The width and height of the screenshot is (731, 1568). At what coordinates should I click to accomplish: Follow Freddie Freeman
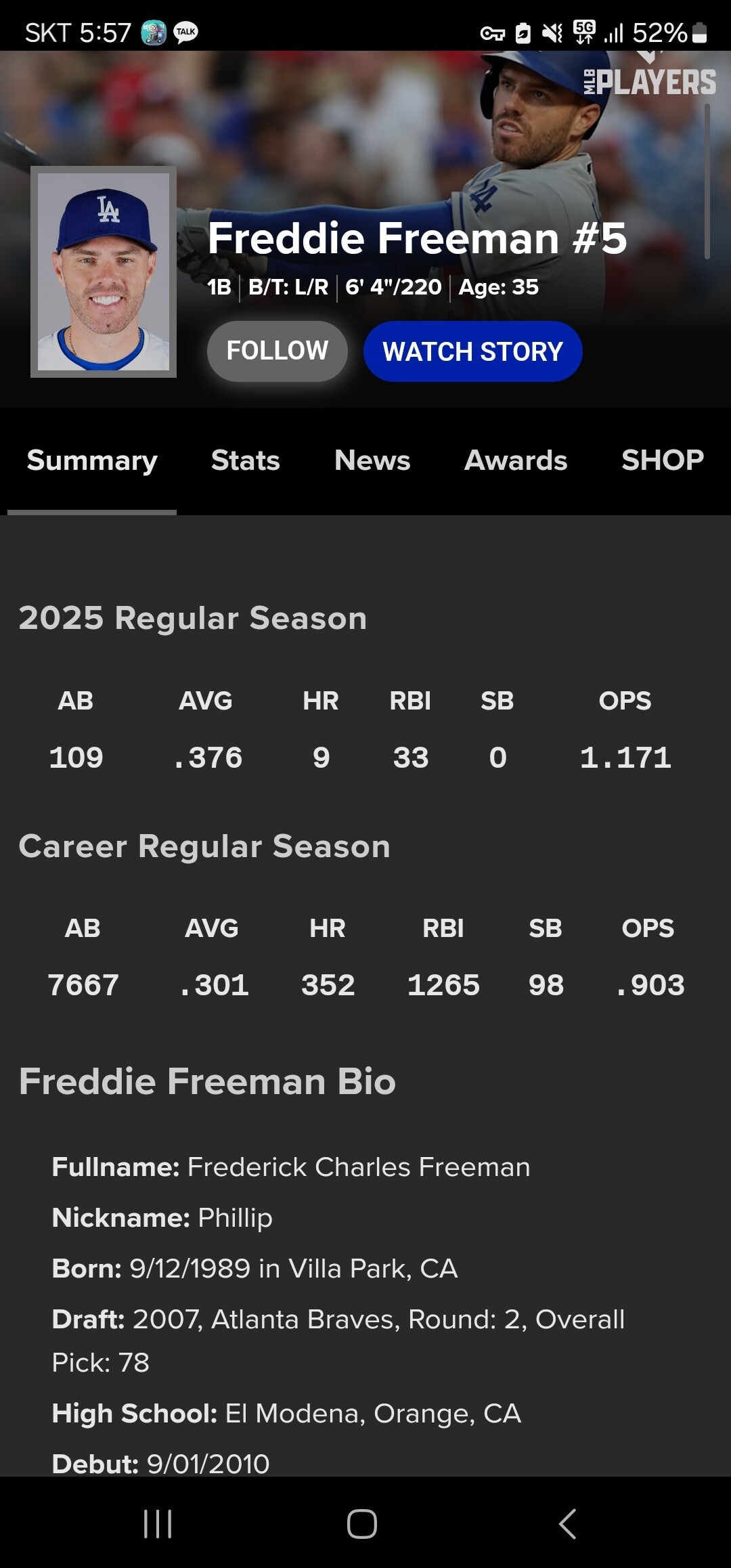click(277, 351)
